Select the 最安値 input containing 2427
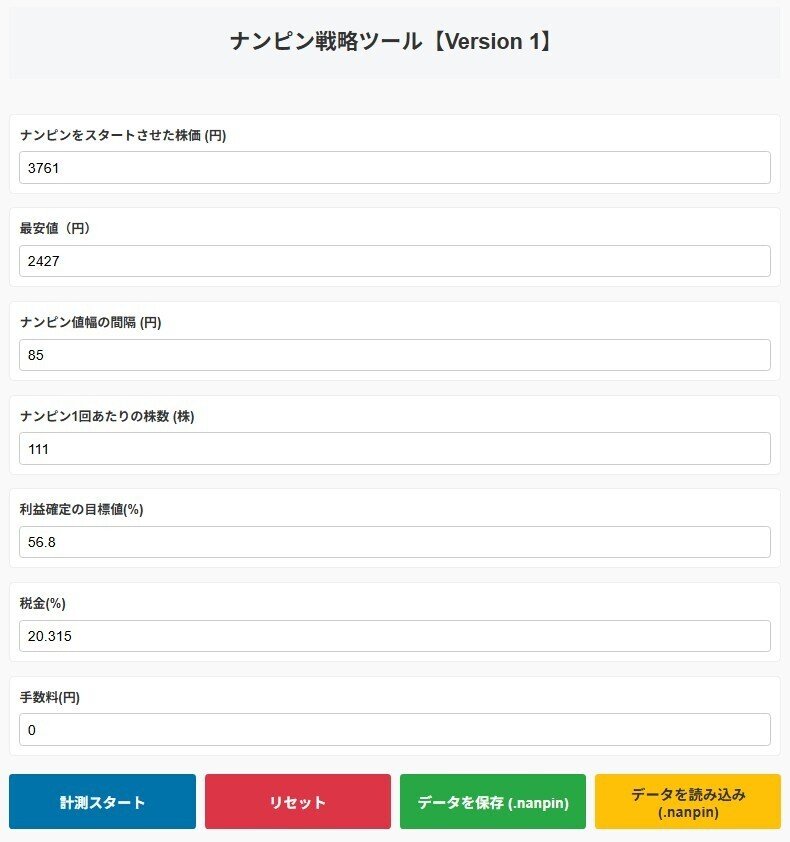The image size is (790, 842). click(395, 261)
